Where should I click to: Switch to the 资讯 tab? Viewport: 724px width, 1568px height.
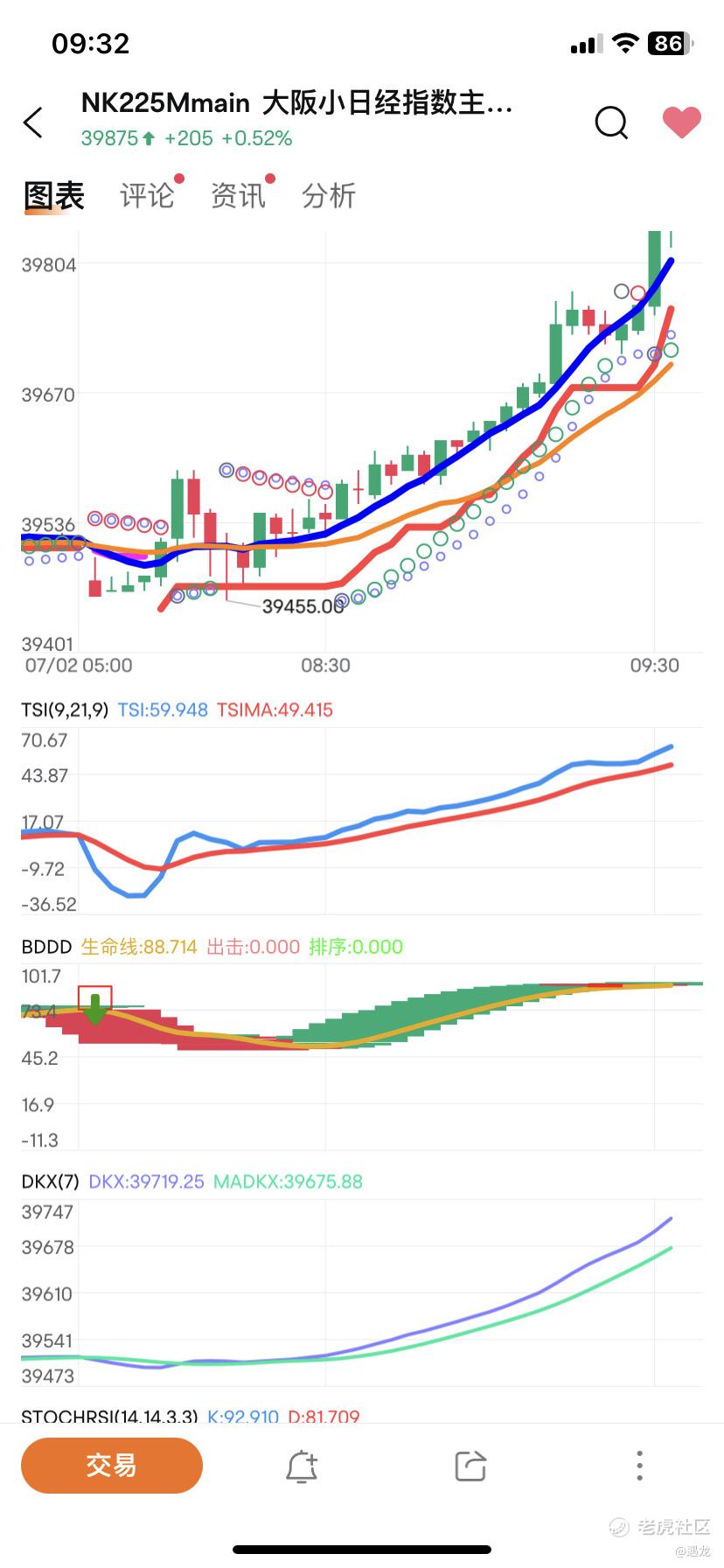[x=238, y=196]
